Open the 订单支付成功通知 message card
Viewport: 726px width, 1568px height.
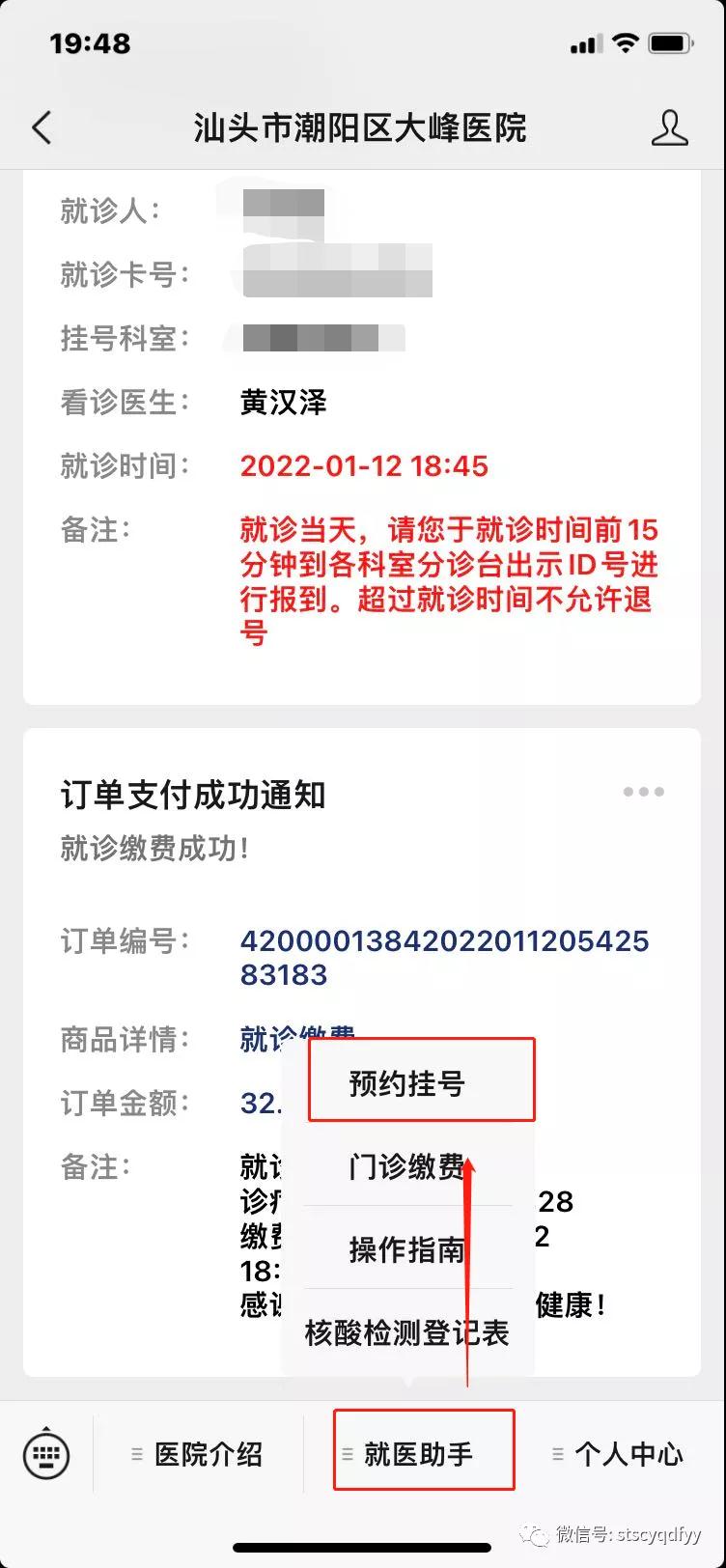[193, 796]
